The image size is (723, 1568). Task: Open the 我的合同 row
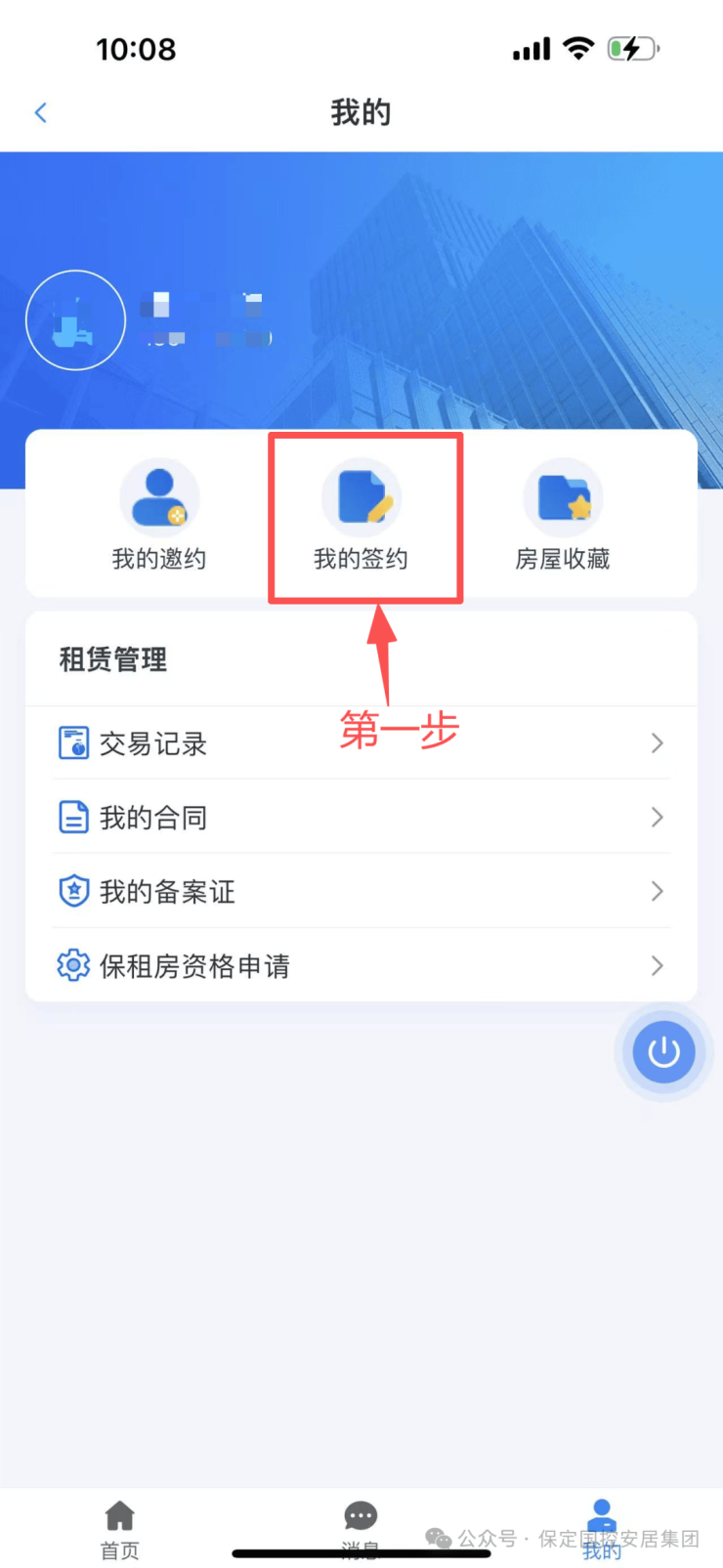click(x=361, y=817)
